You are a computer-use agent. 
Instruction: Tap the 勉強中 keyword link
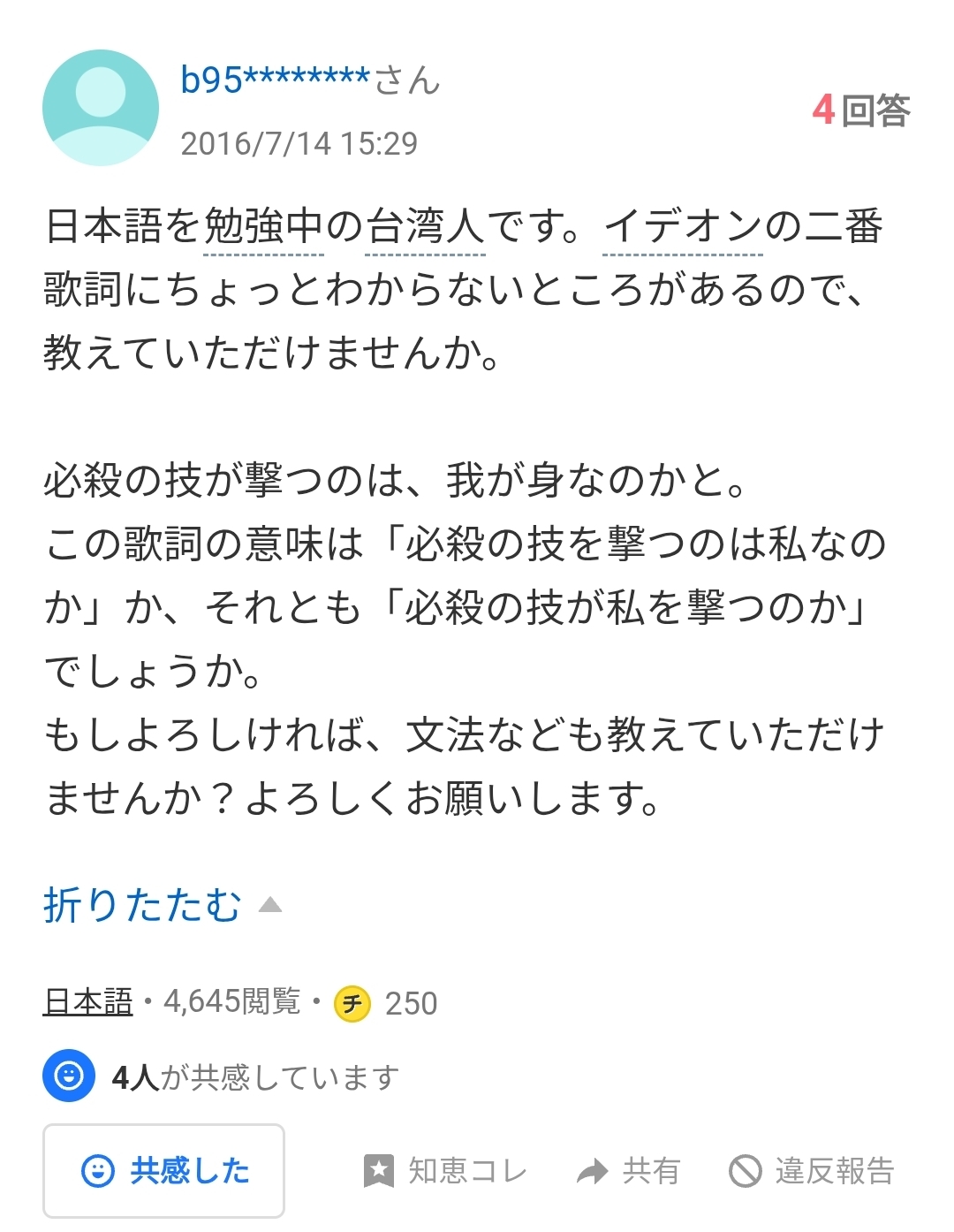[x=263, y=227]
